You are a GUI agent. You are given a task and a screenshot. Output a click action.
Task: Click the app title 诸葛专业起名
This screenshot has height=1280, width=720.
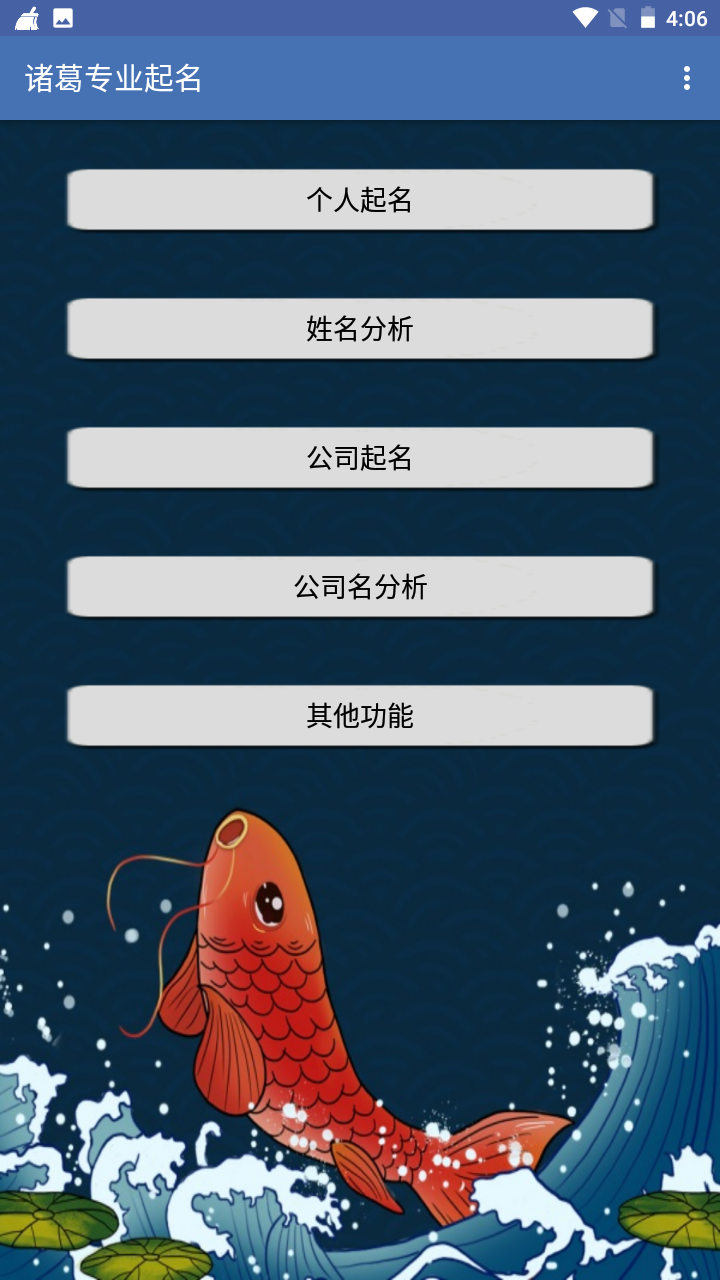click(113, 78)
